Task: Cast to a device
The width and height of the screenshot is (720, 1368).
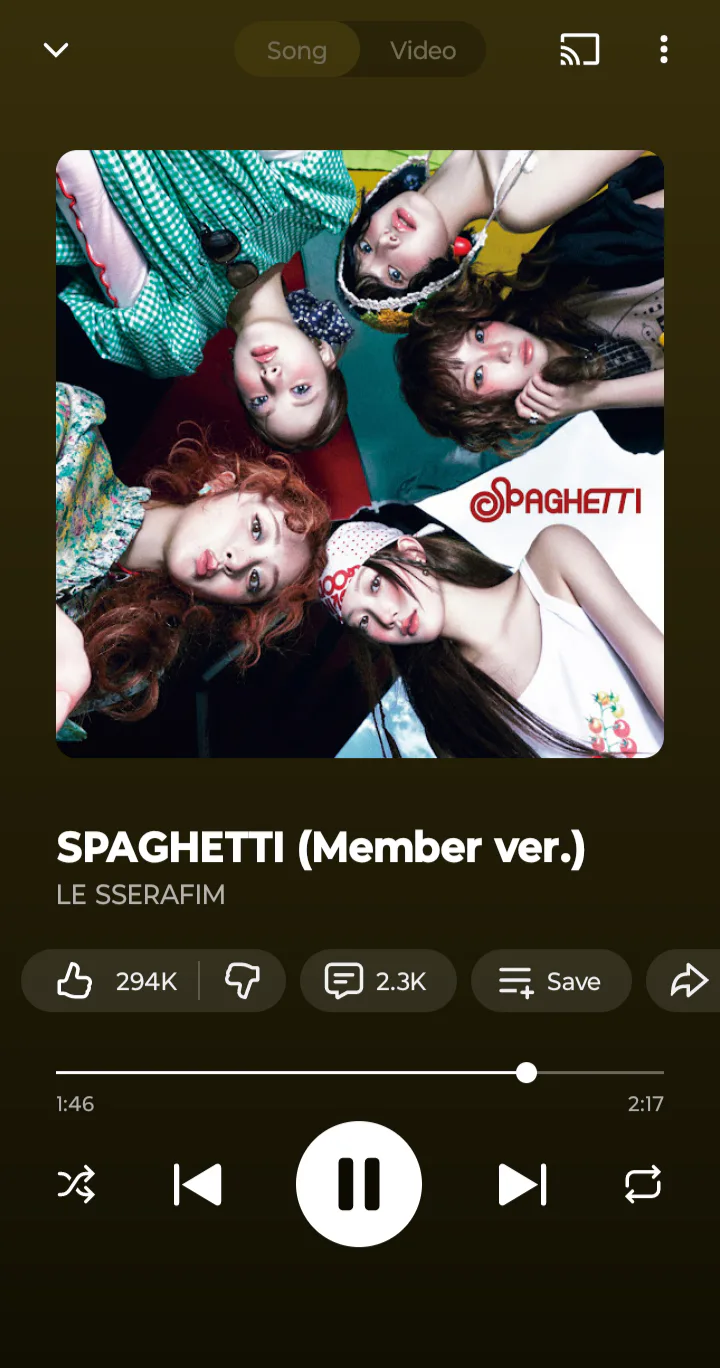Action: [580, 50]
